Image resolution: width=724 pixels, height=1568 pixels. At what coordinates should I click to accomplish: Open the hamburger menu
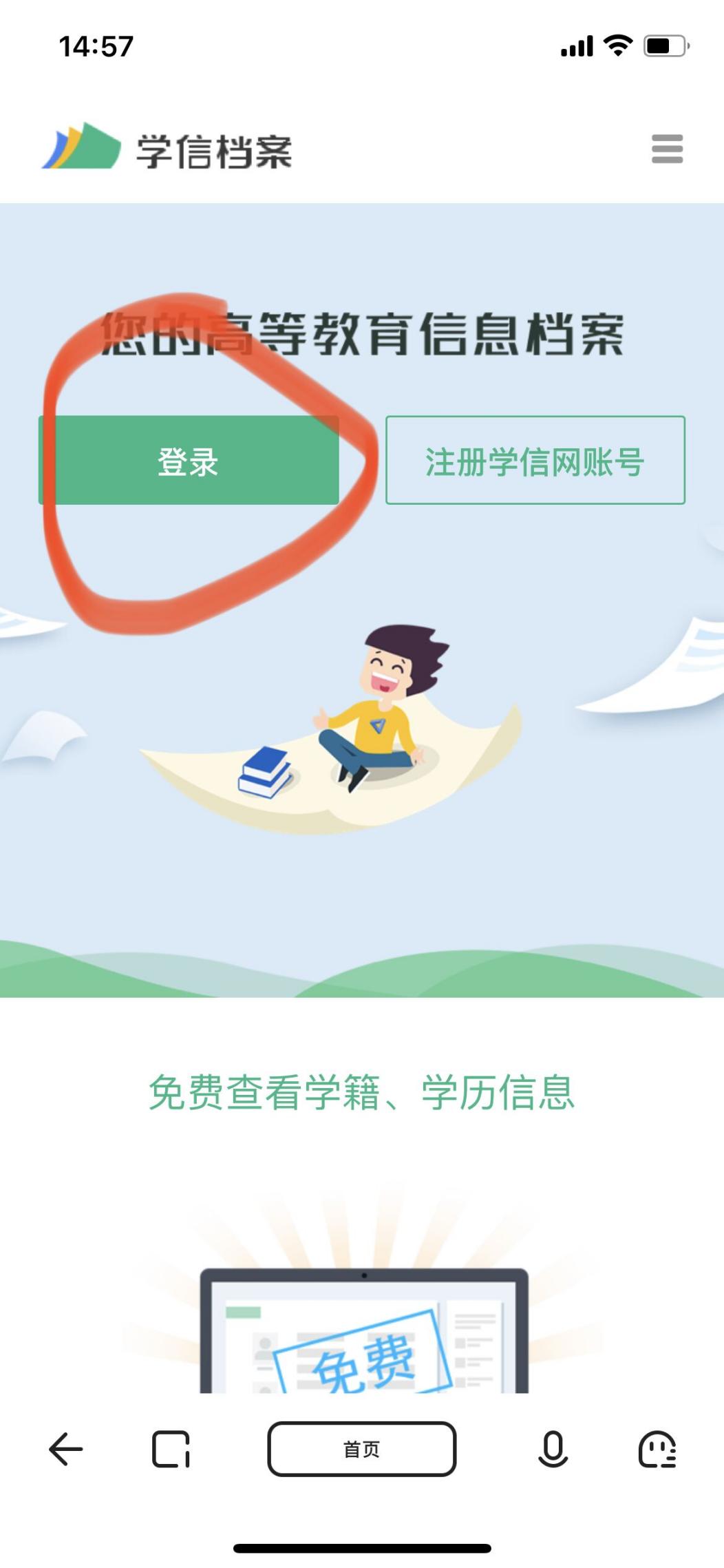tap(667, 149)
